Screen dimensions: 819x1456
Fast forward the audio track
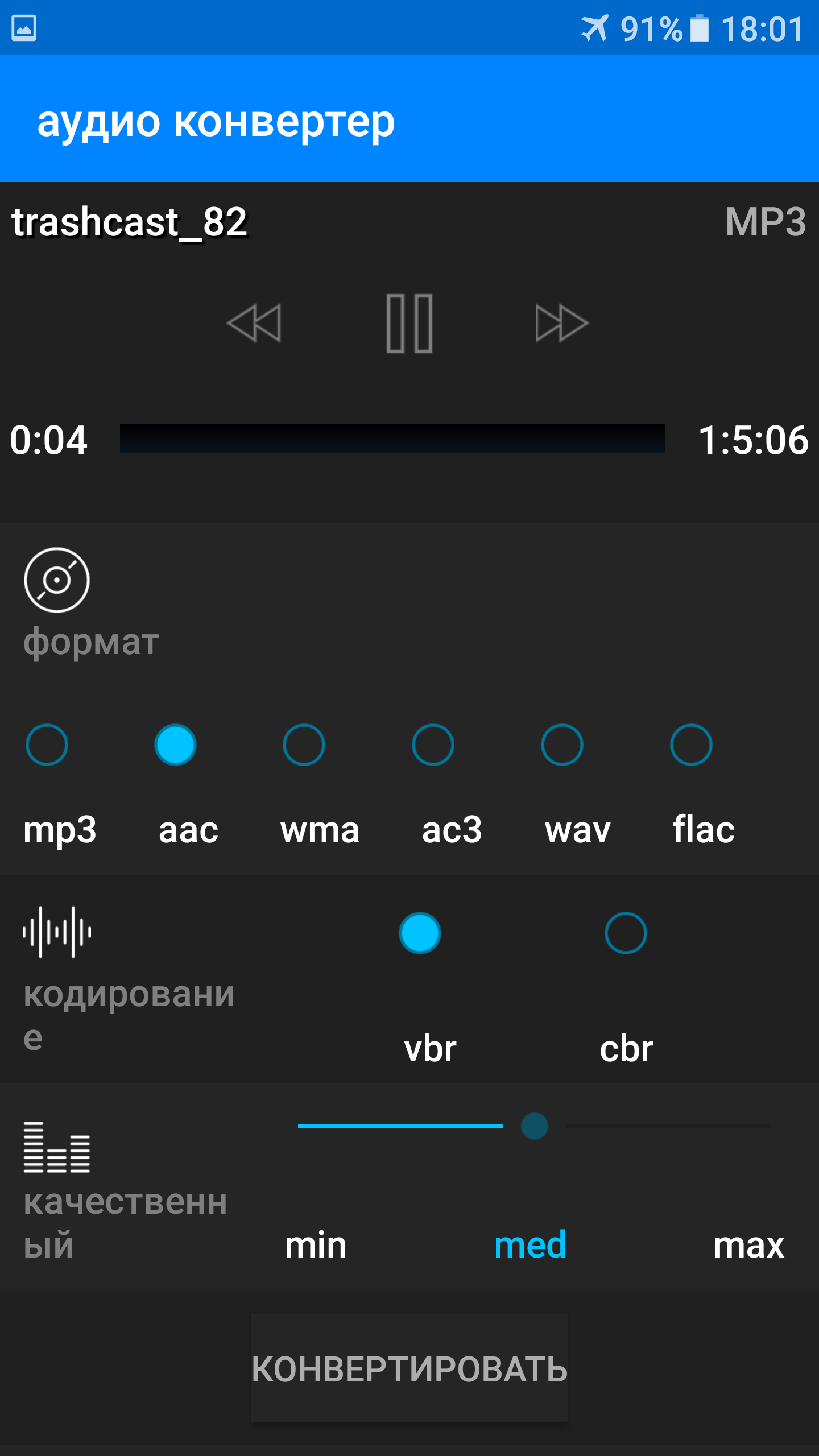[x=562, y=324]
